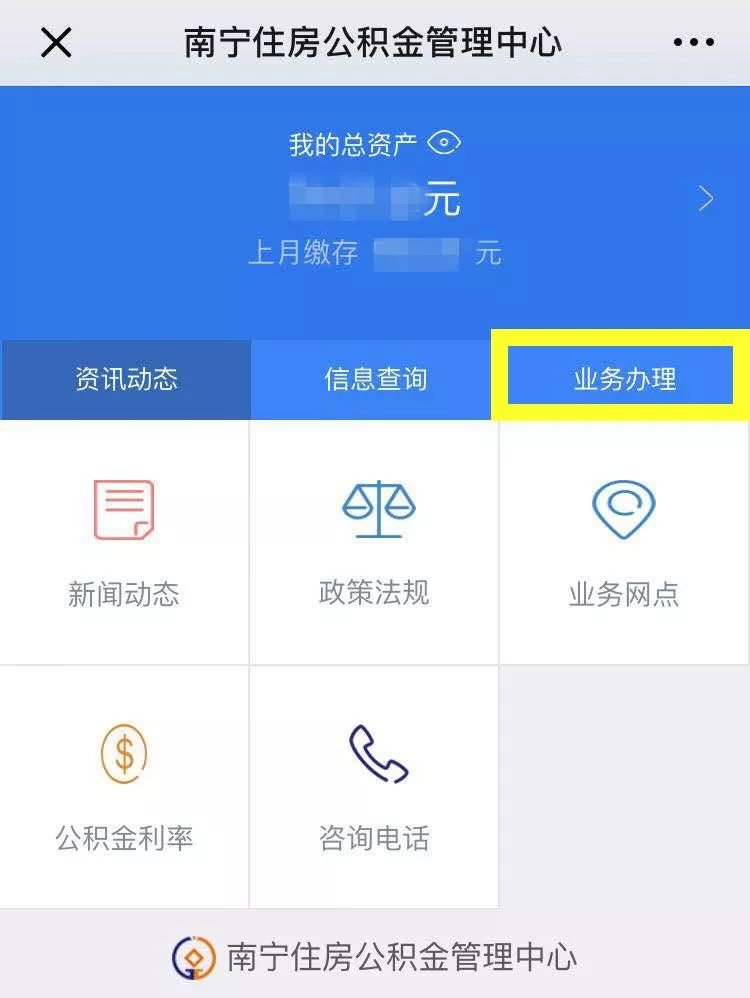Open total assets details chevron
The height and width of the screenshot is (998, 750).
coord(706,199)
